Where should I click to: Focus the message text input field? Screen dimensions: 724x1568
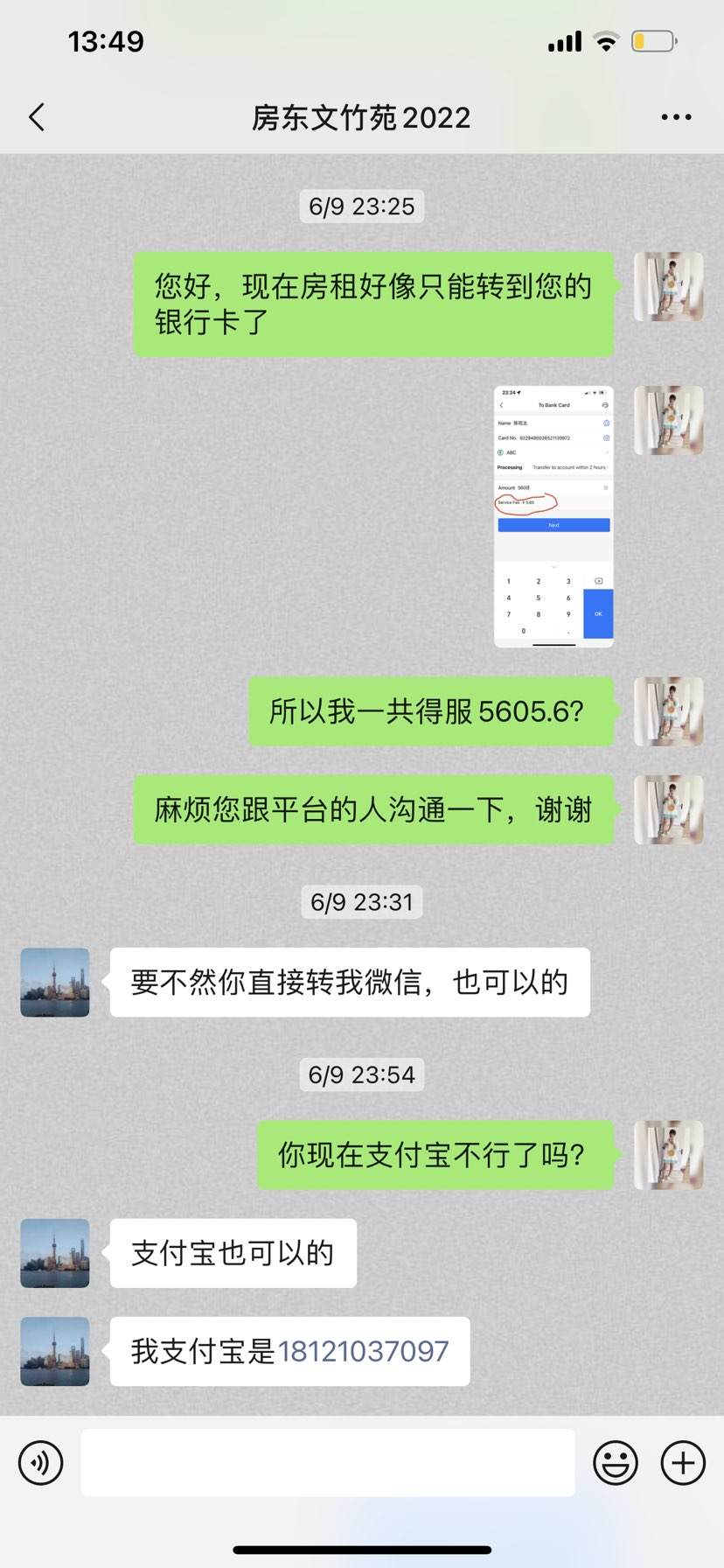click(328, 1462)
